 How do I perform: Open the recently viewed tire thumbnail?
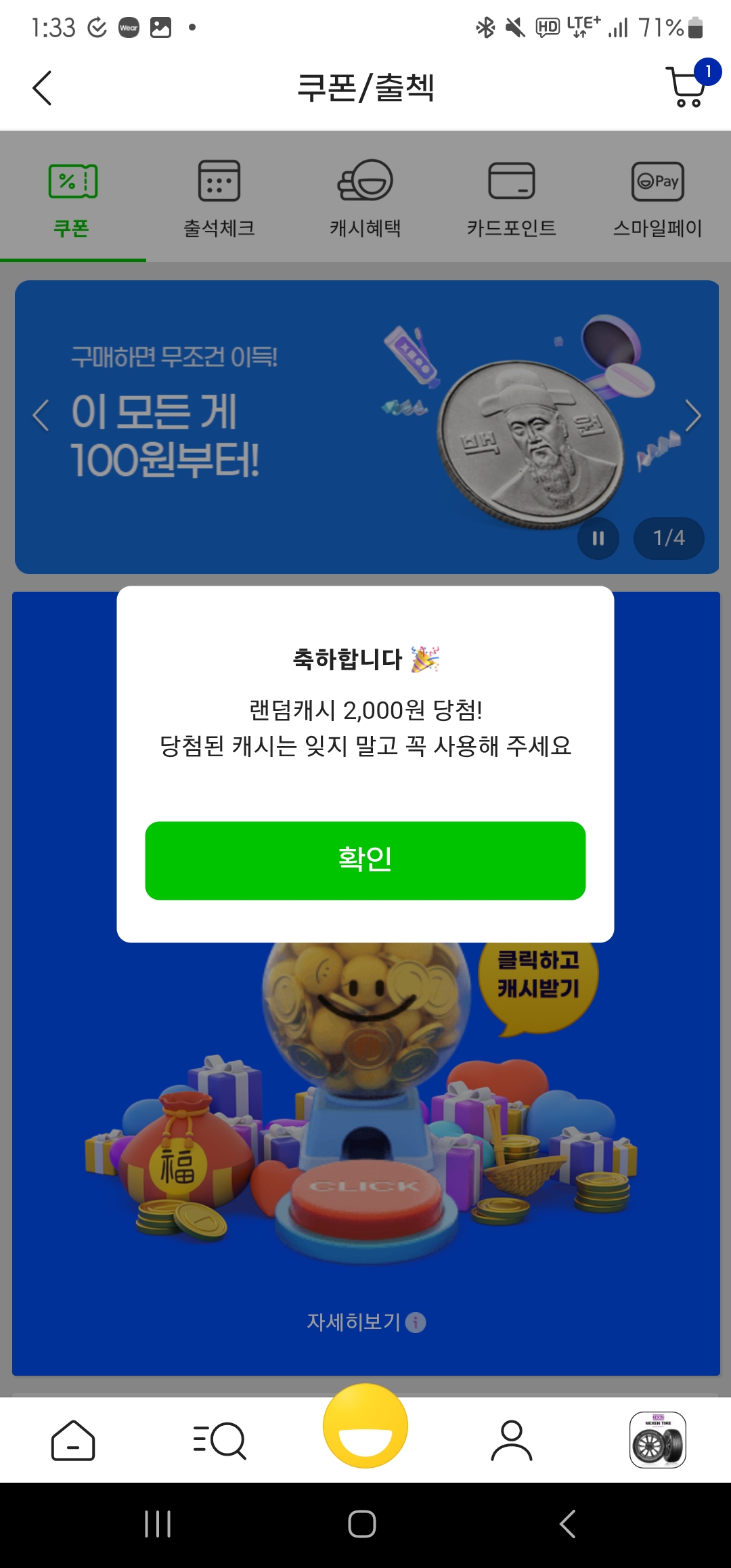pyautogui.click(x=658, y=1440)
